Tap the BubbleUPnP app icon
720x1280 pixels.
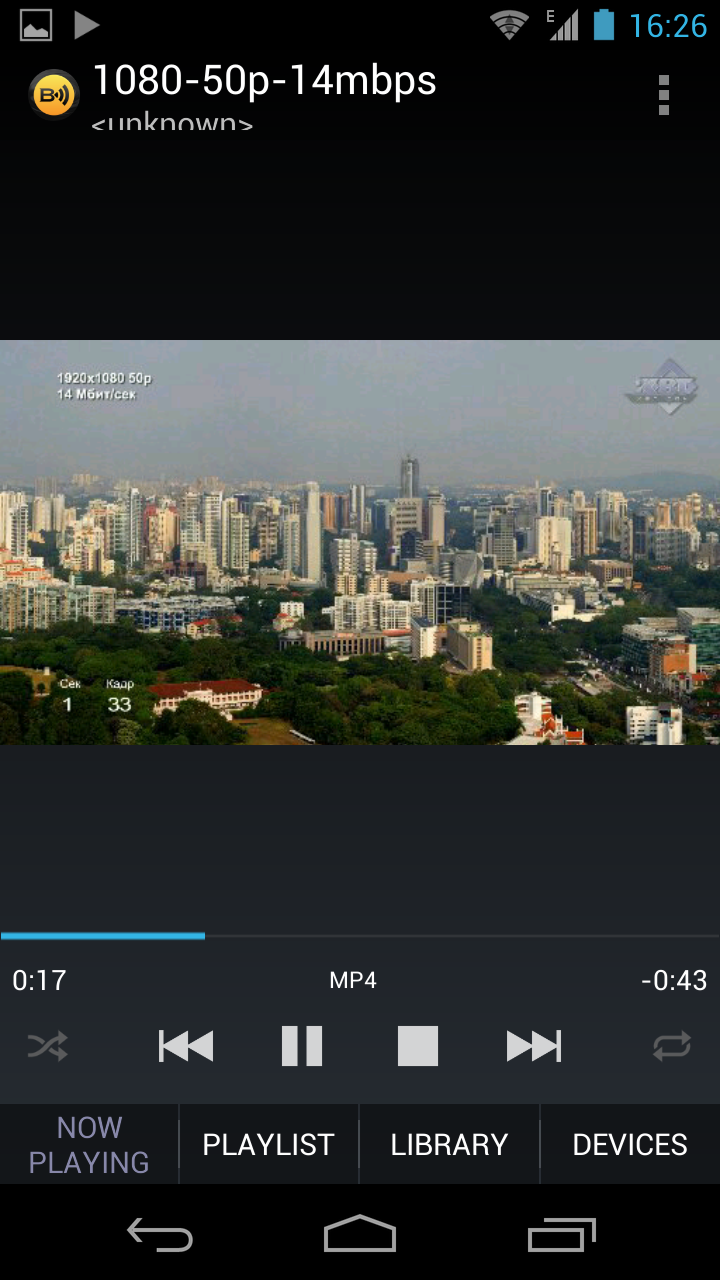54,96
